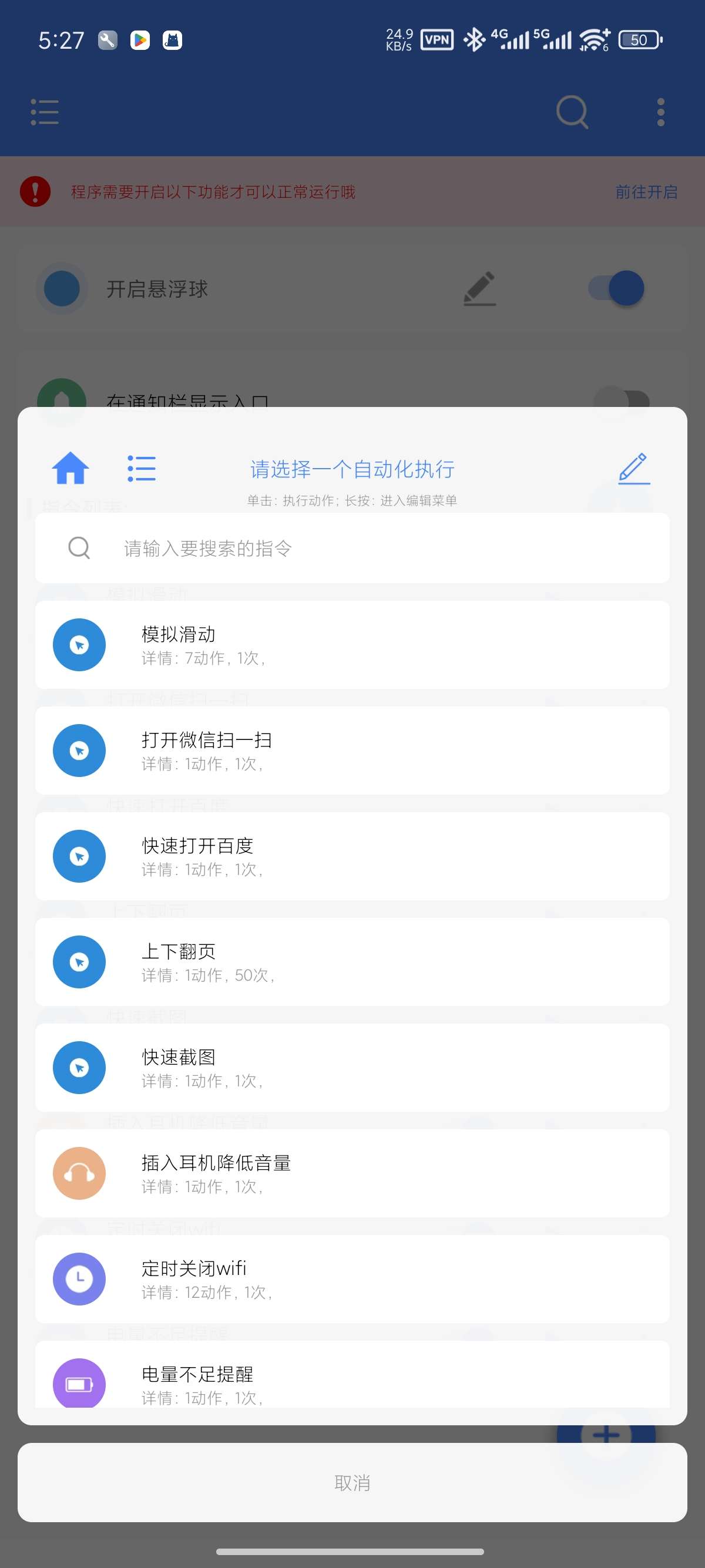Start the 快速截图 automation

(x=352, y=1067)
